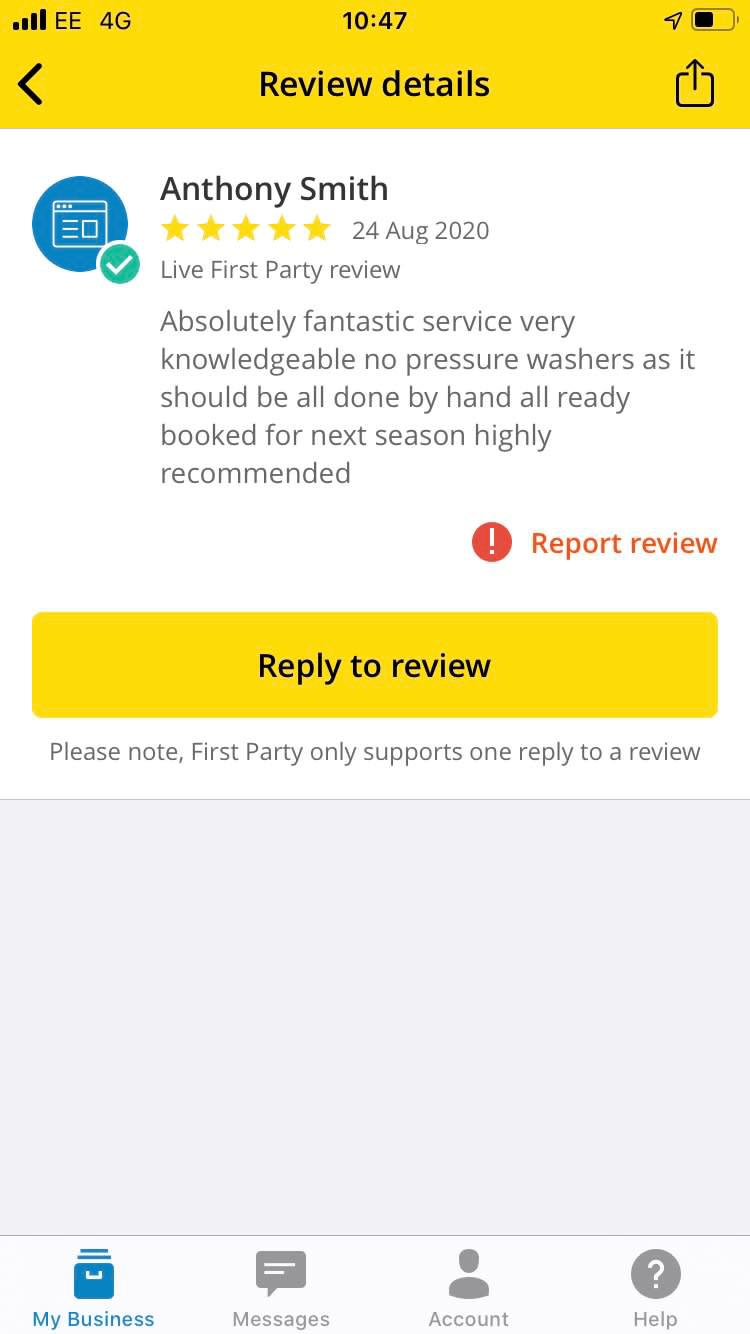Open the Messages tab
750x1334 pixels.
281,1288
